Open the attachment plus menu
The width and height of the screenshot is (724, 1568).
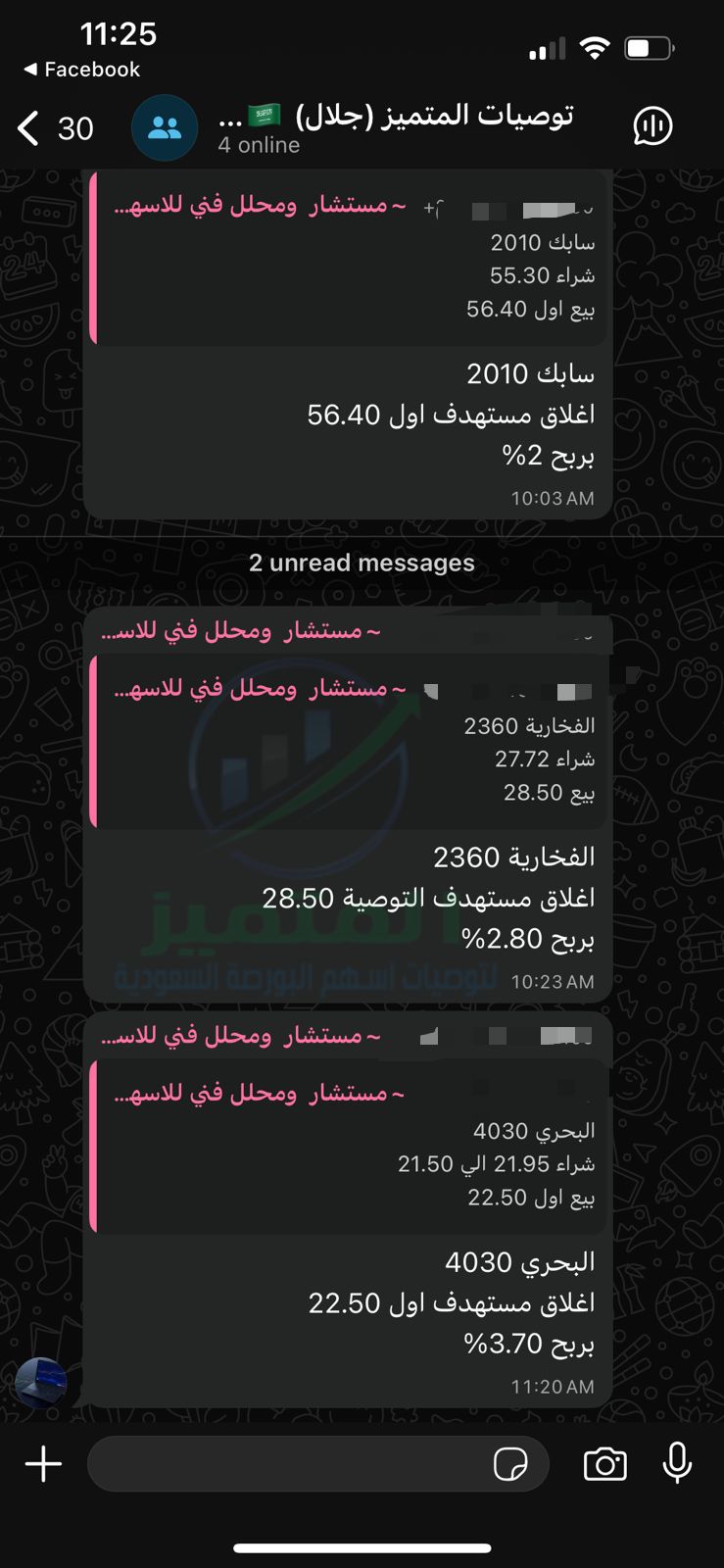[43, 1464]
